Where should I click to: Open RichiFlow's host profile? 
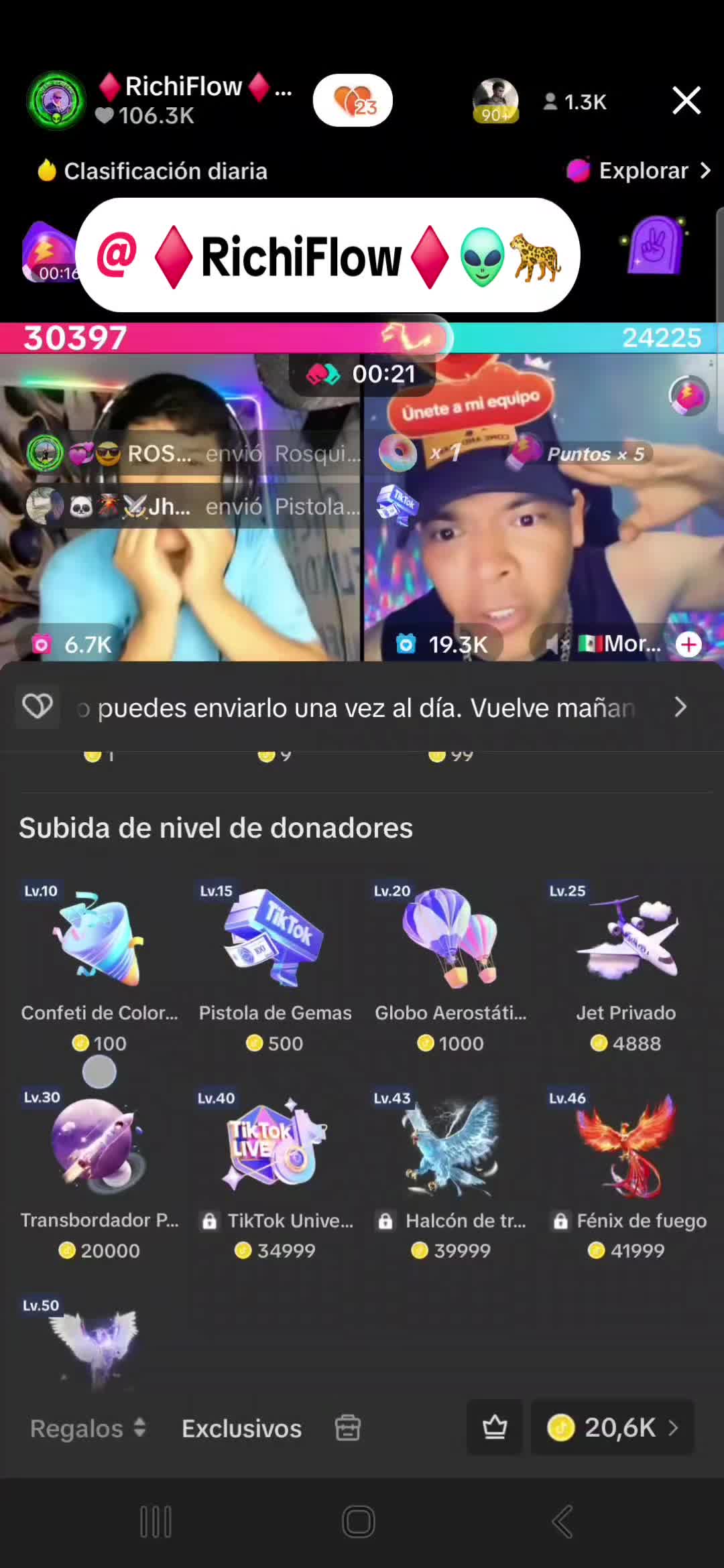57,101
